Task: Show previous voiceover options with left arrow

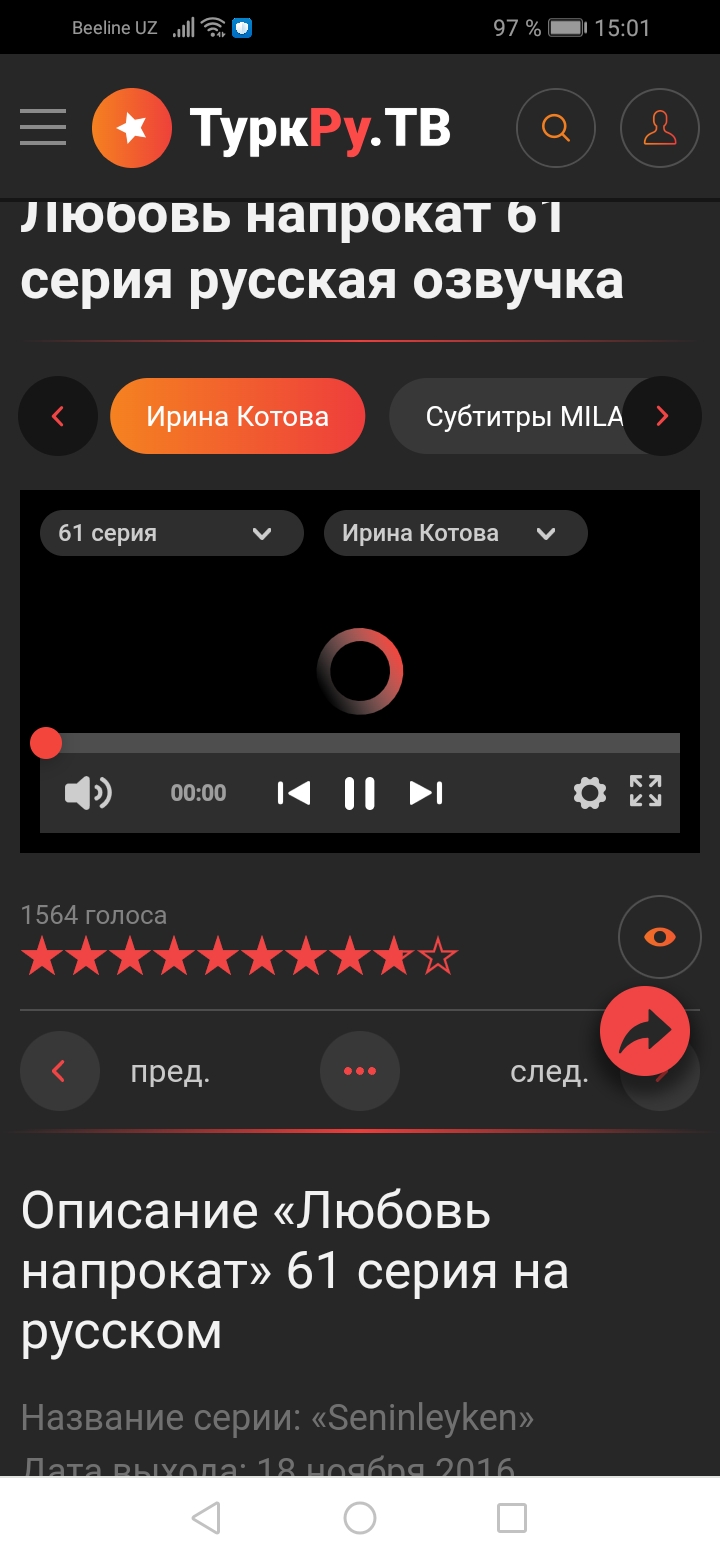Action: click(x=58, y=416)
